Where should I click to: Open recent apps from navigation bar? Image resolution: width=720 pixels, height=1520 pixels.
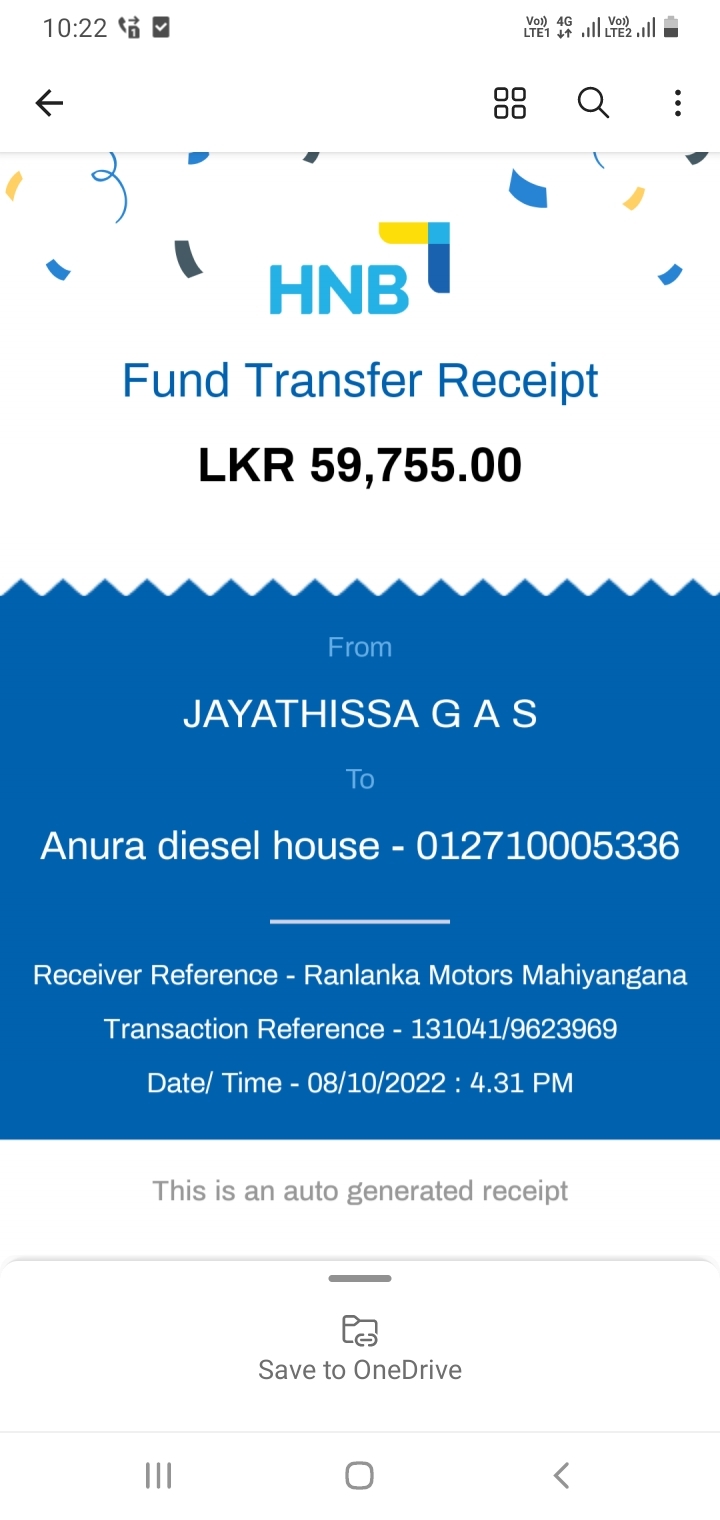[x=158, y=1475]
